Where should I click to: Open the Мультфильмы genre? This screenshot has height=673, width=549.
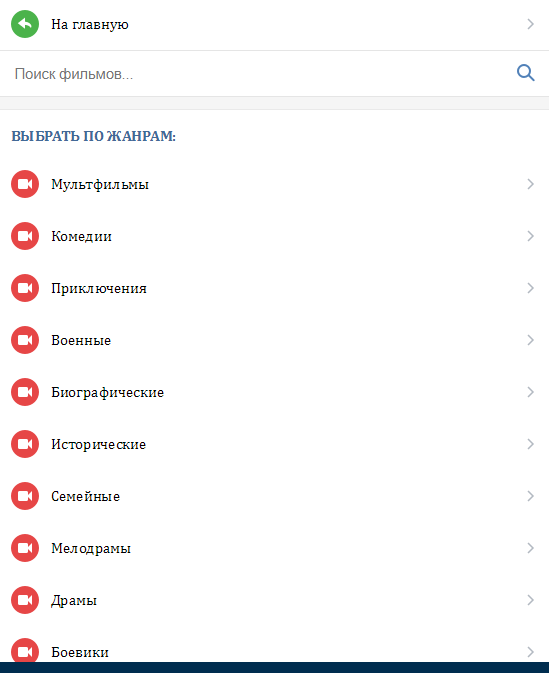274,184
